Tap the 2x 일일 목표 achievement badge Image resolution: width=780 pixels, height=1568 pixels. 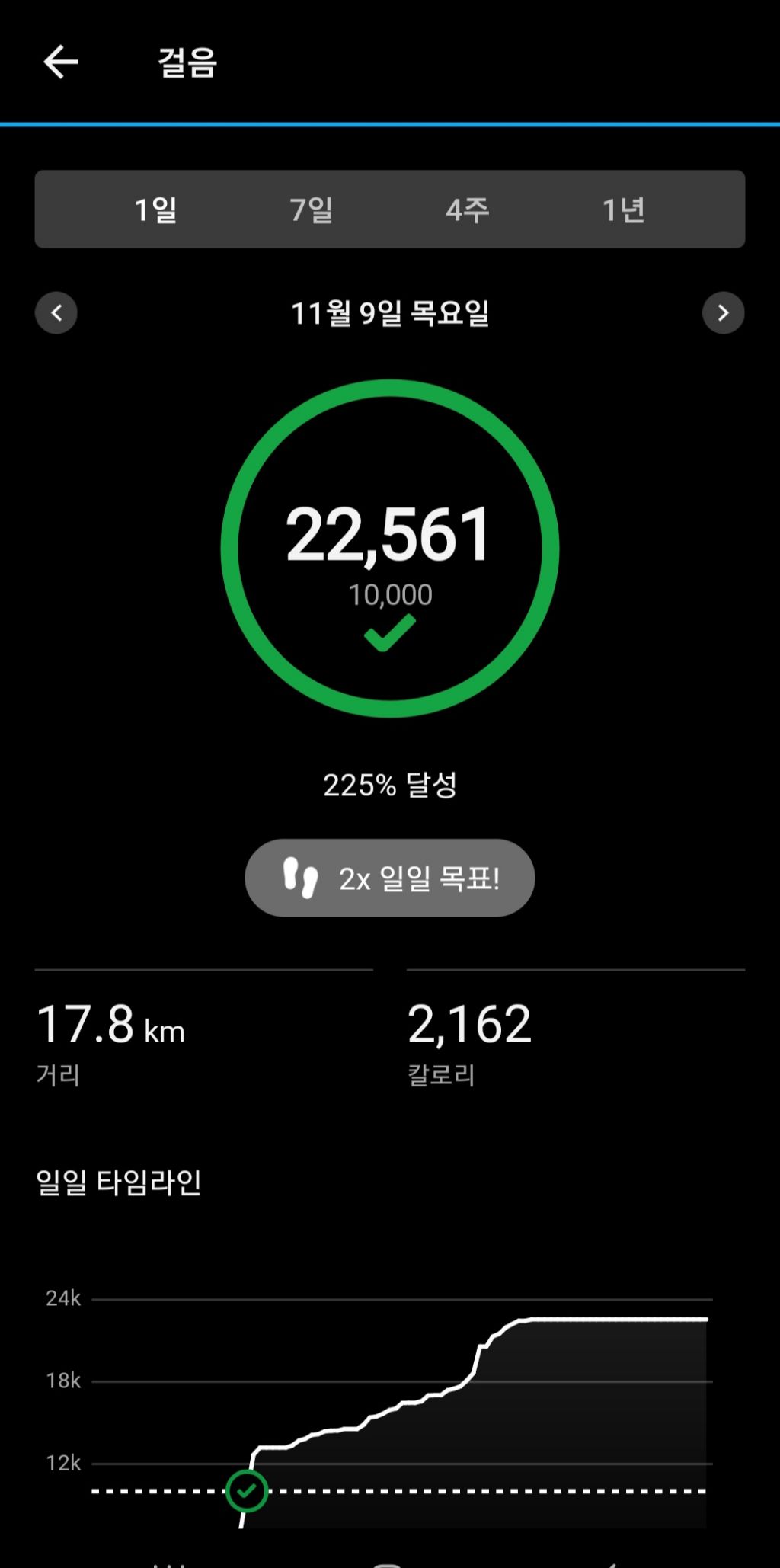tap(389, 878)
